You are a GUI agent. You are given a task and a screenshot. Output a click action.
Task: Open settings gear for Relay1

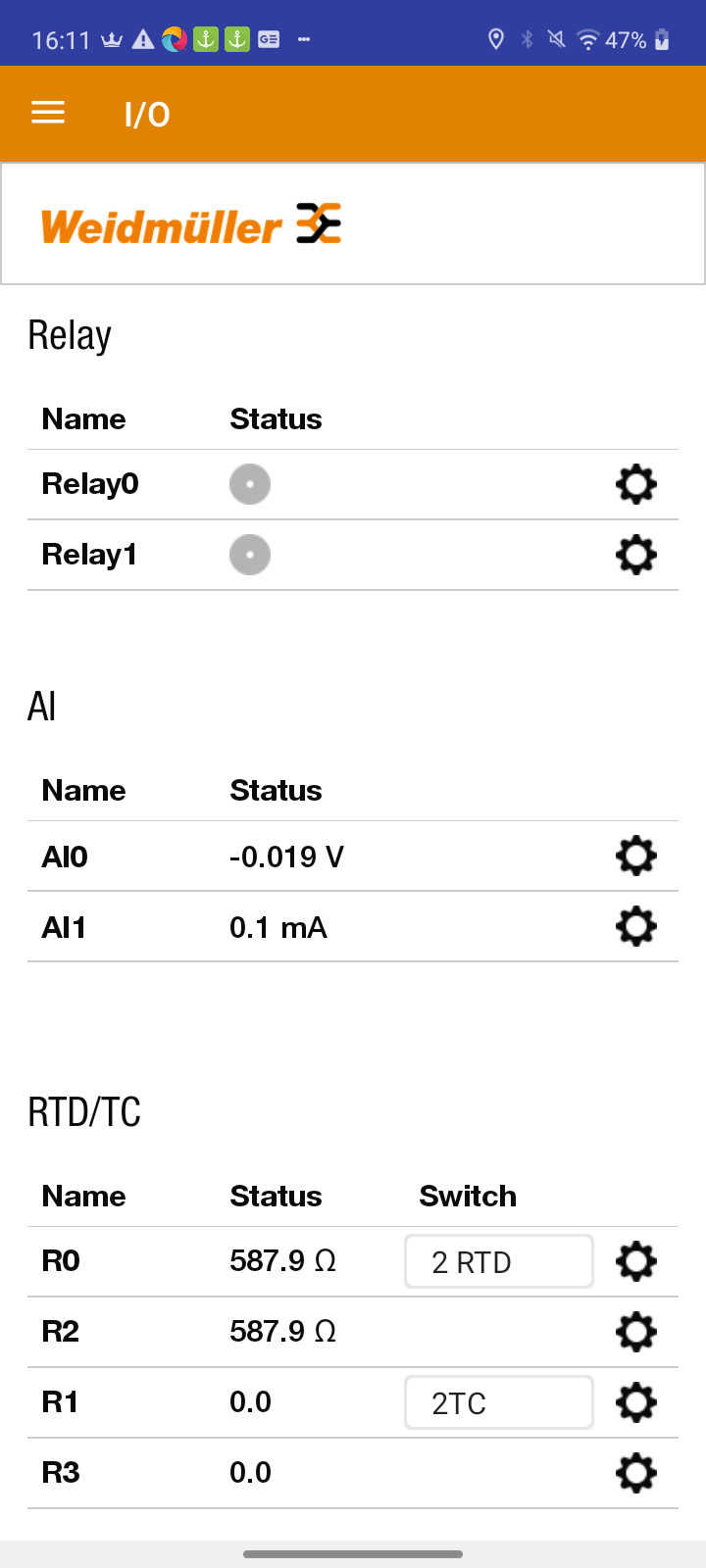pyautogui.click(x=635, y=555)
